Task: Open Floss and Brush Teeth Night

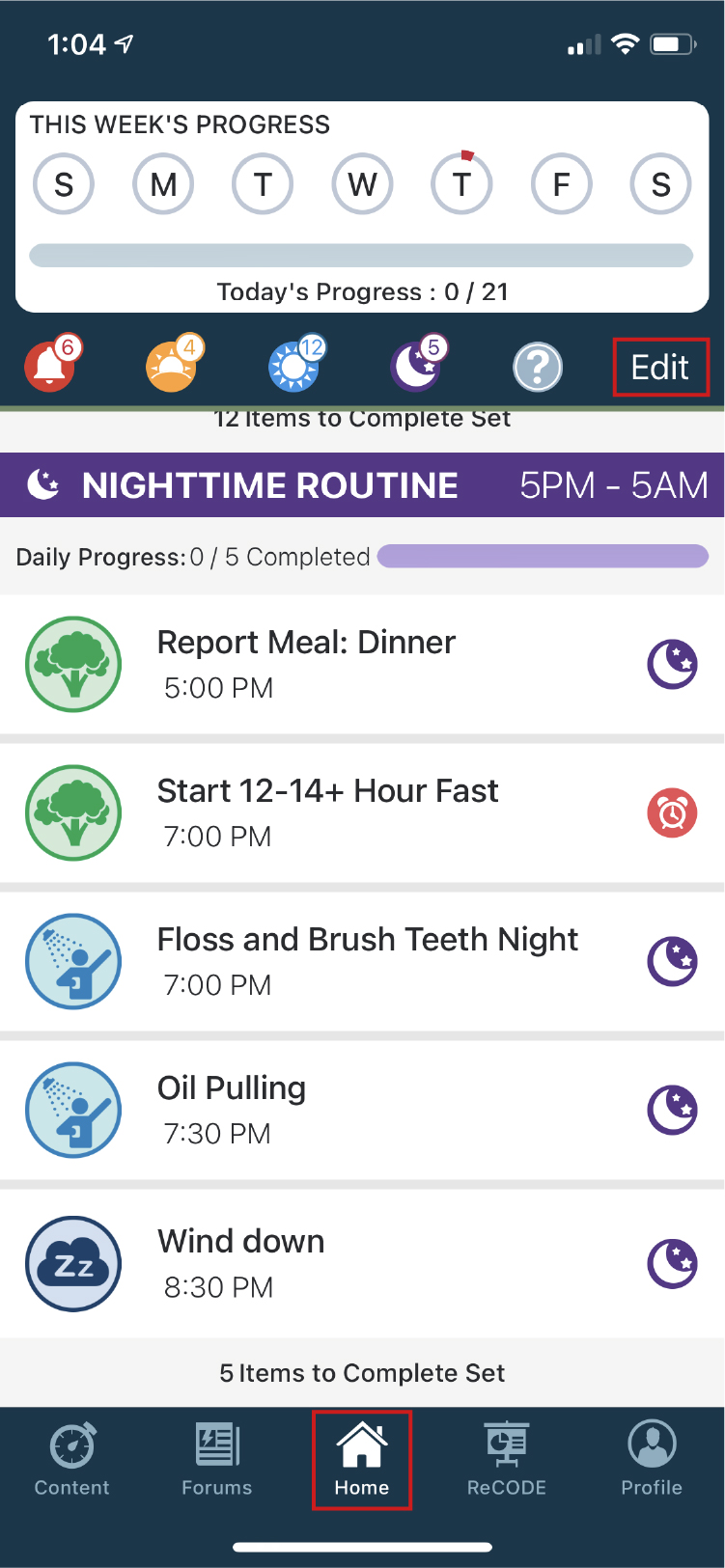Action: (367, 961)
